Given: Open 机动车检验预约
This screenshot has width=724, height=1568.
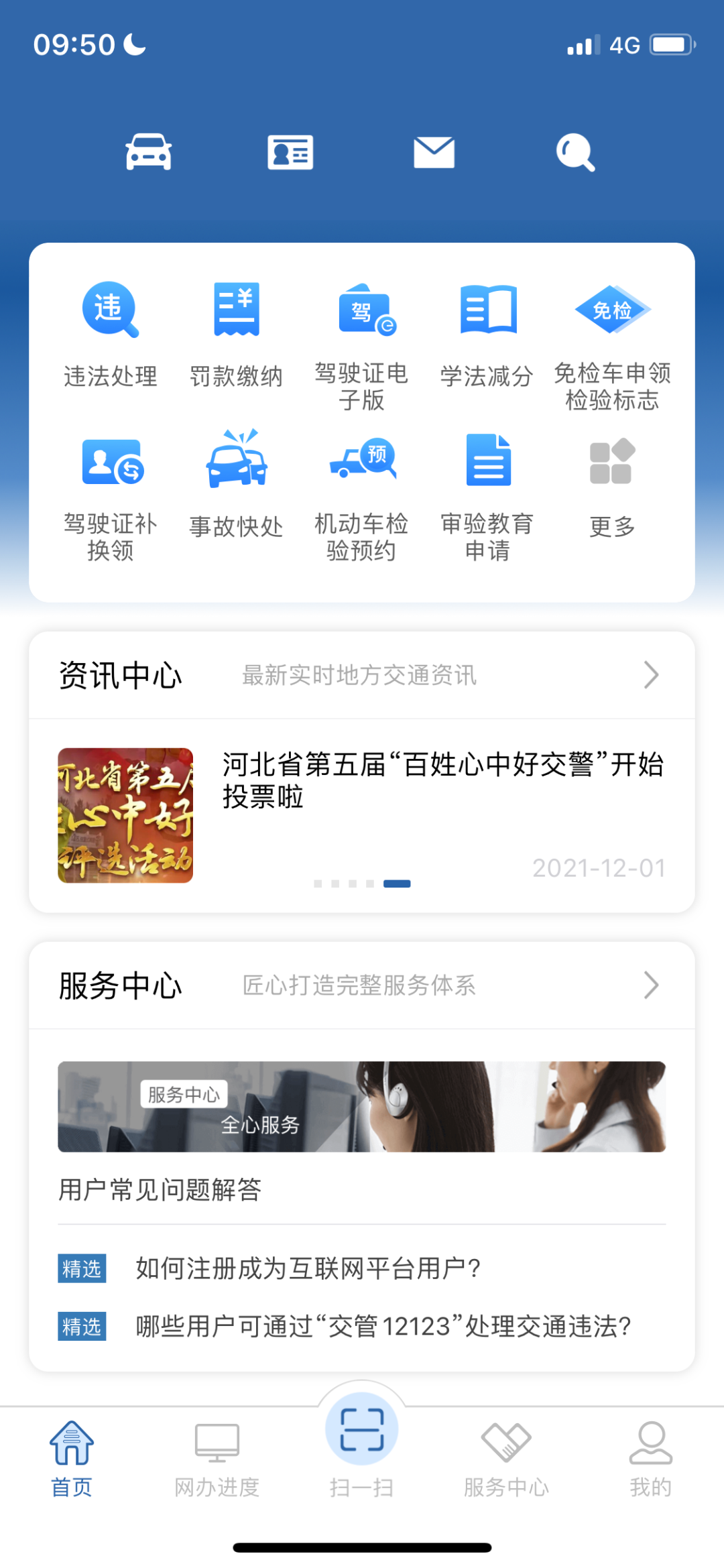Looking at the screenshot, I should coord(362,496).
